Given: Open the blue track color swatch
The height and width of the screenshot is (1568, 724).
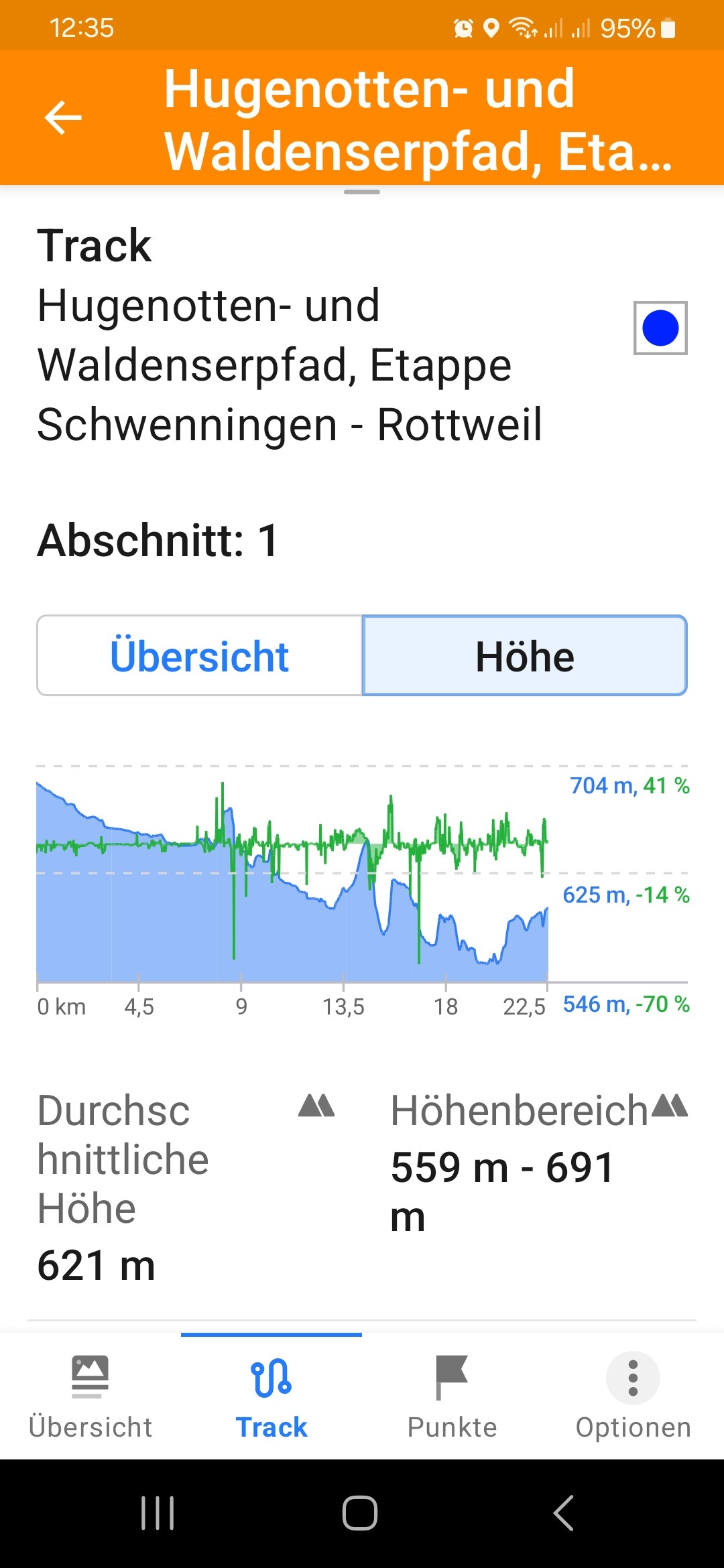Looking at the screenshot, I should (x=660, y=328).
